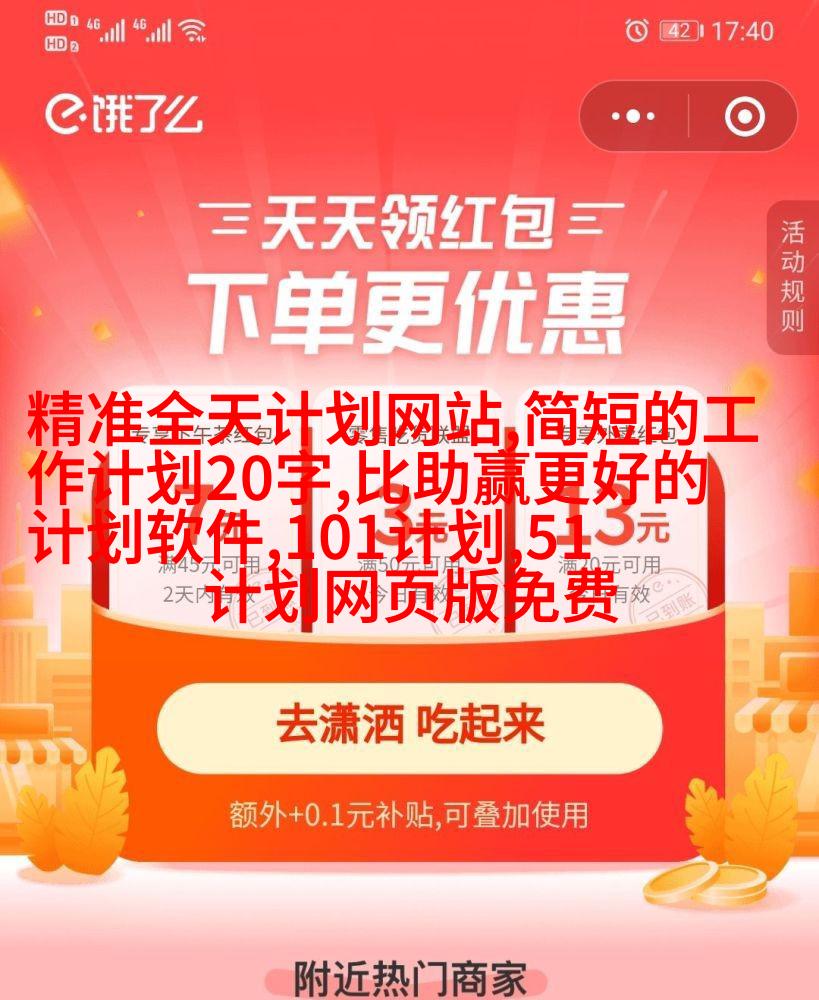Open the mini-program more options menu
This screenshot has width=819, height=1000.
point(632,117)
